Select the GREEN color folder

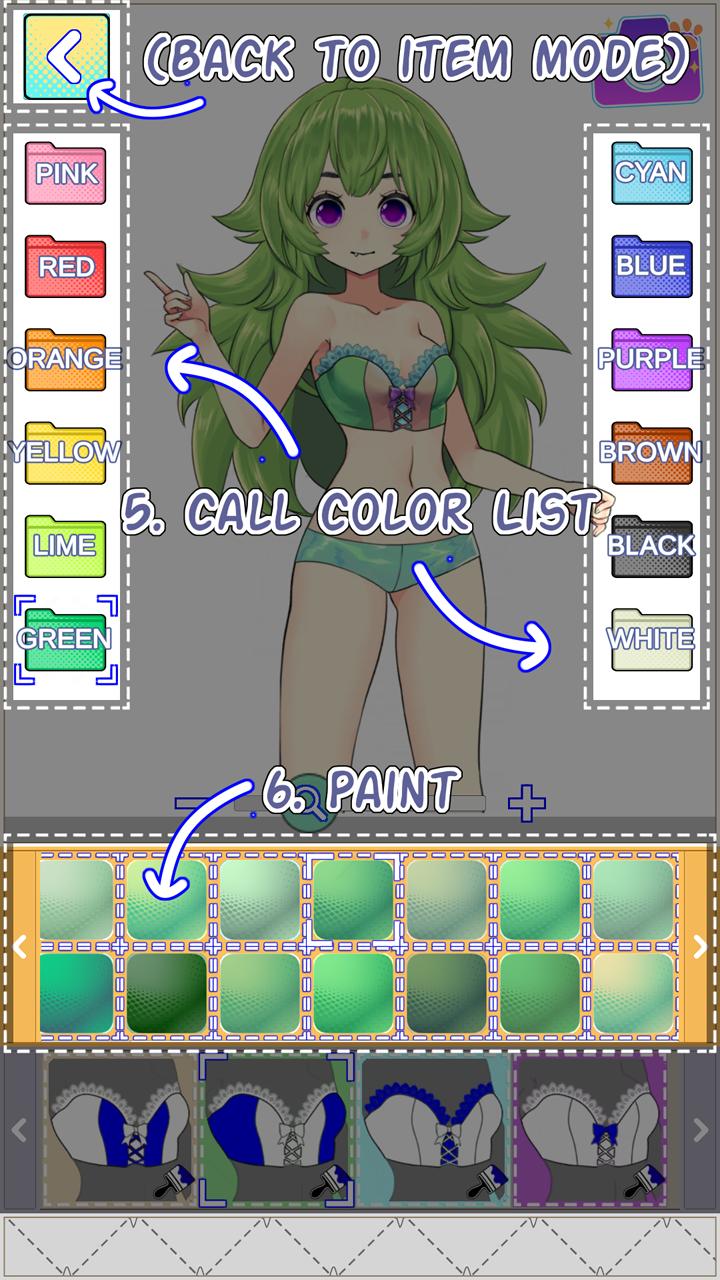[x=65, y=639]
